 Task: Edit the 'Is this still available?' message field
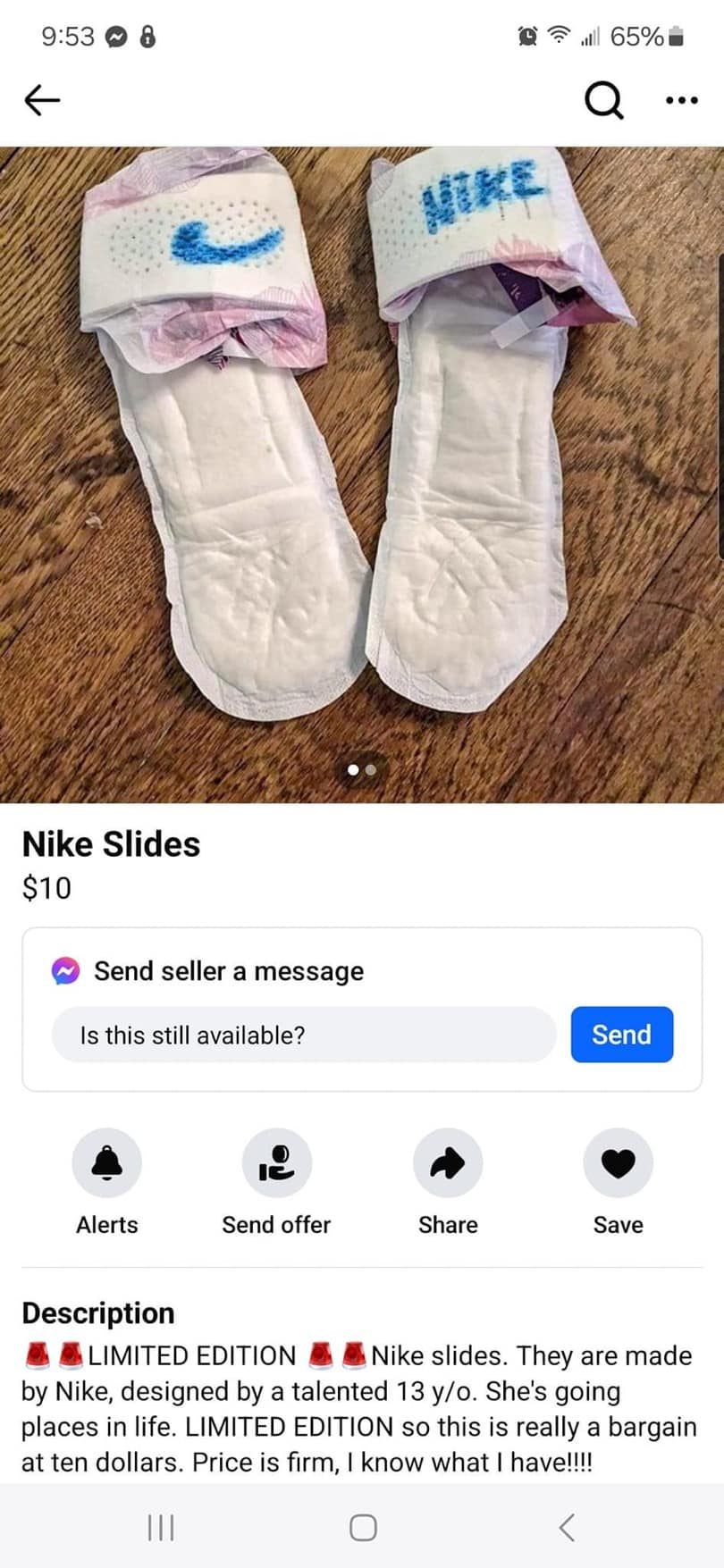(304, 1035)
